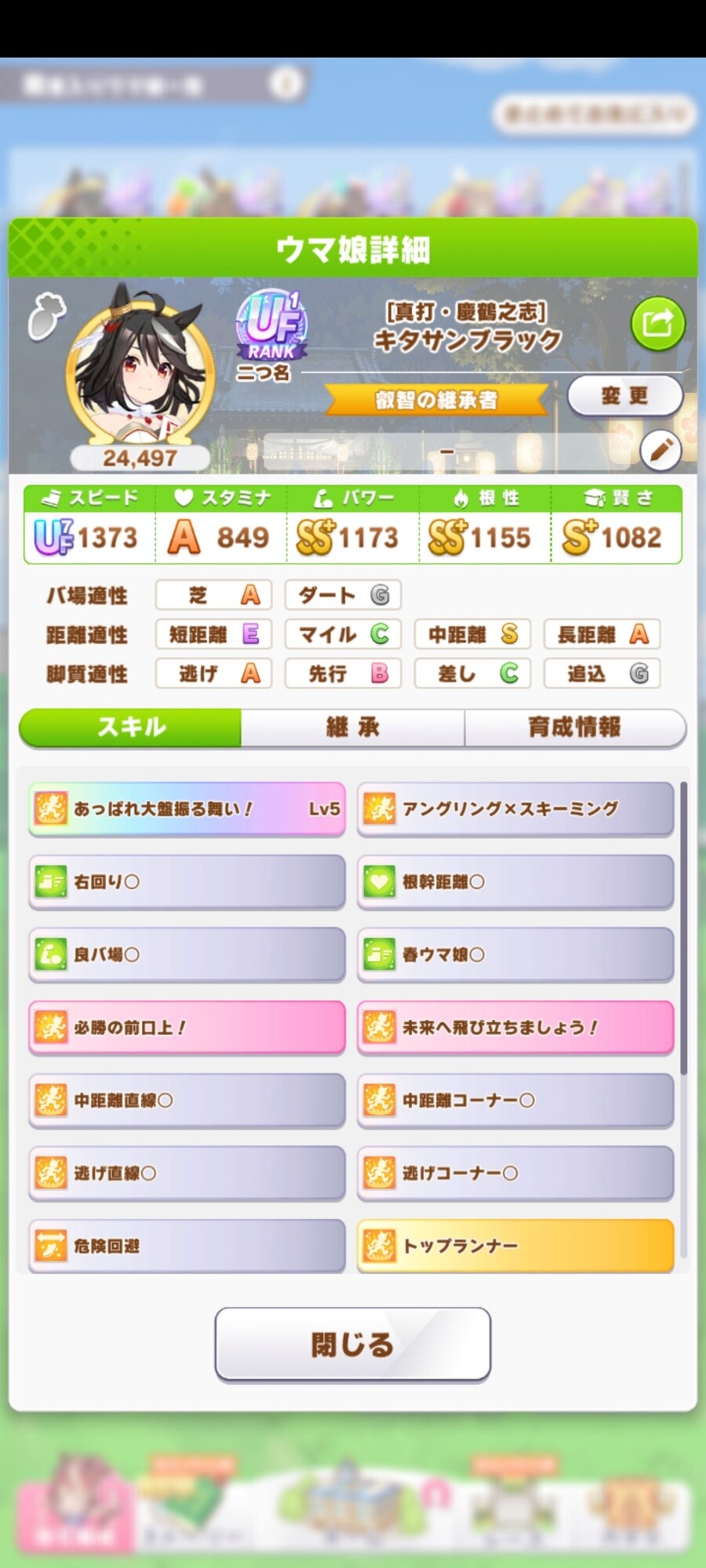Switch to the 育成情報 tab
This screenshot has width=706, height=1568.
574,728
